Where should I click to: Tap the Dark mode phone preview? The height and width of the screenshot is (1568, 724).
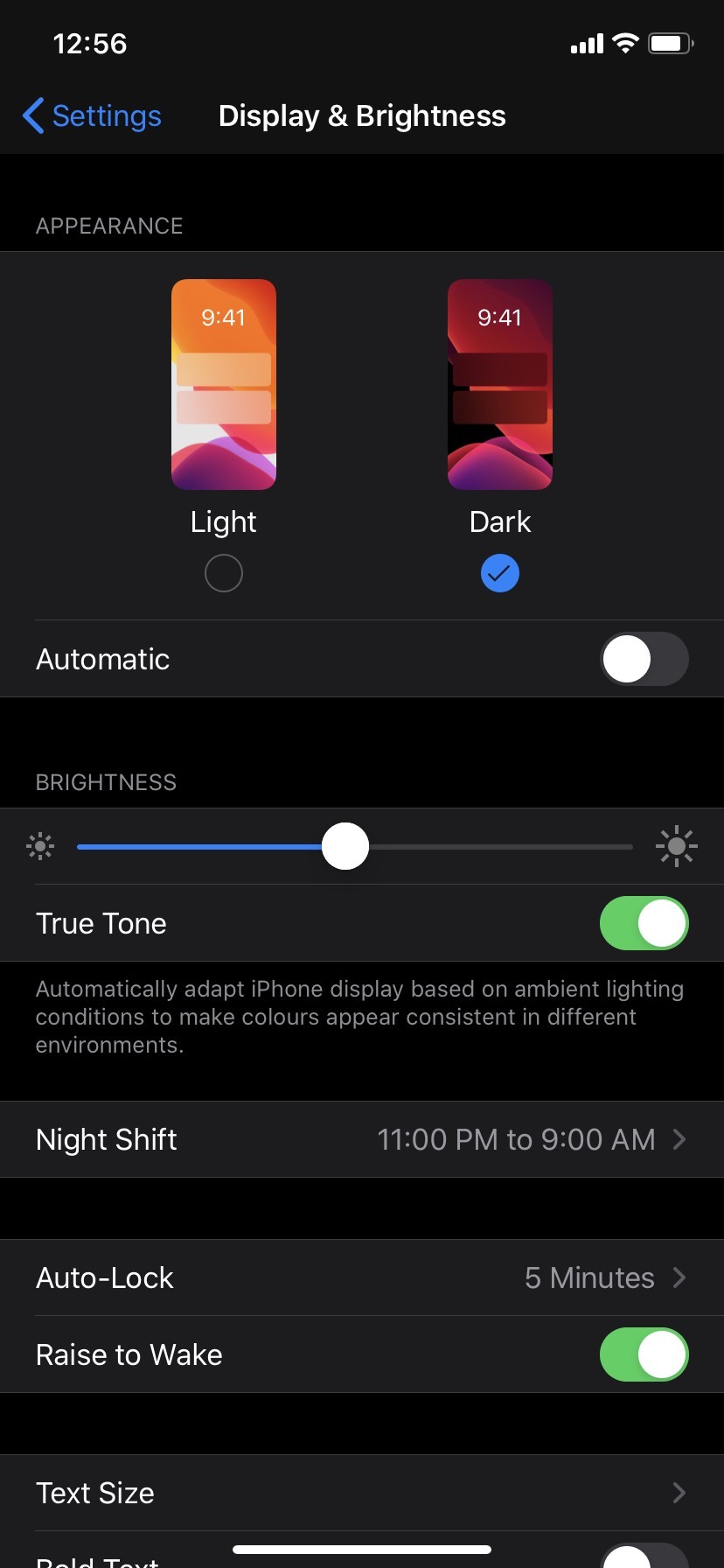click(499, 384)
